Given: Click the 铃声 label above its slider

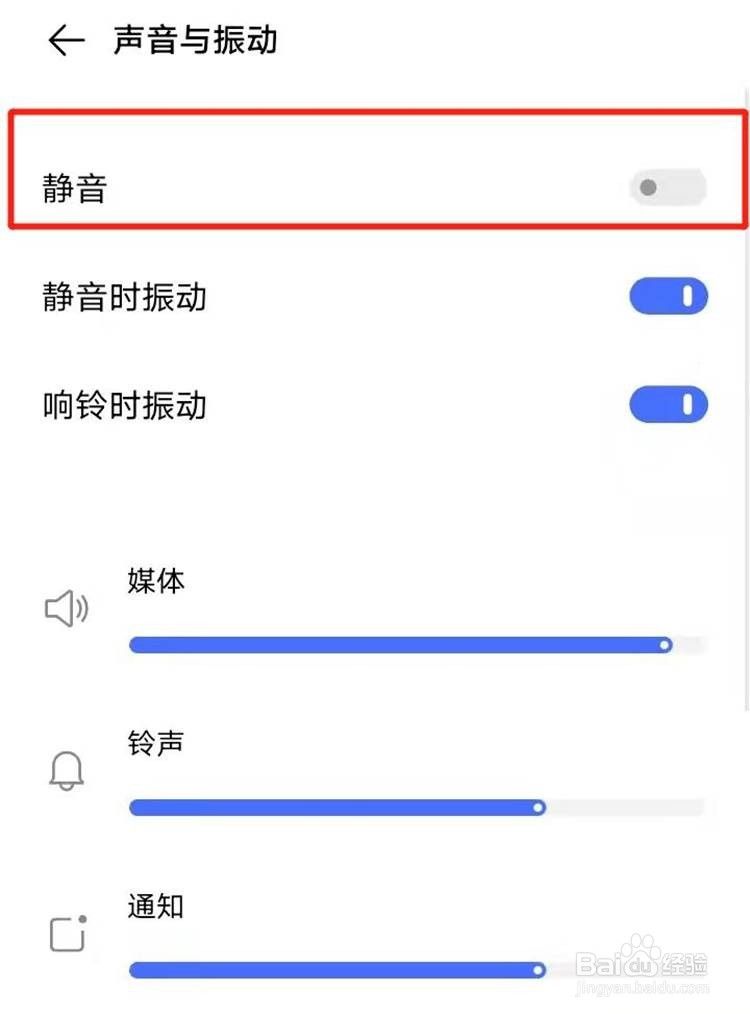Looking at the screenshot, I should coord(155,744).
